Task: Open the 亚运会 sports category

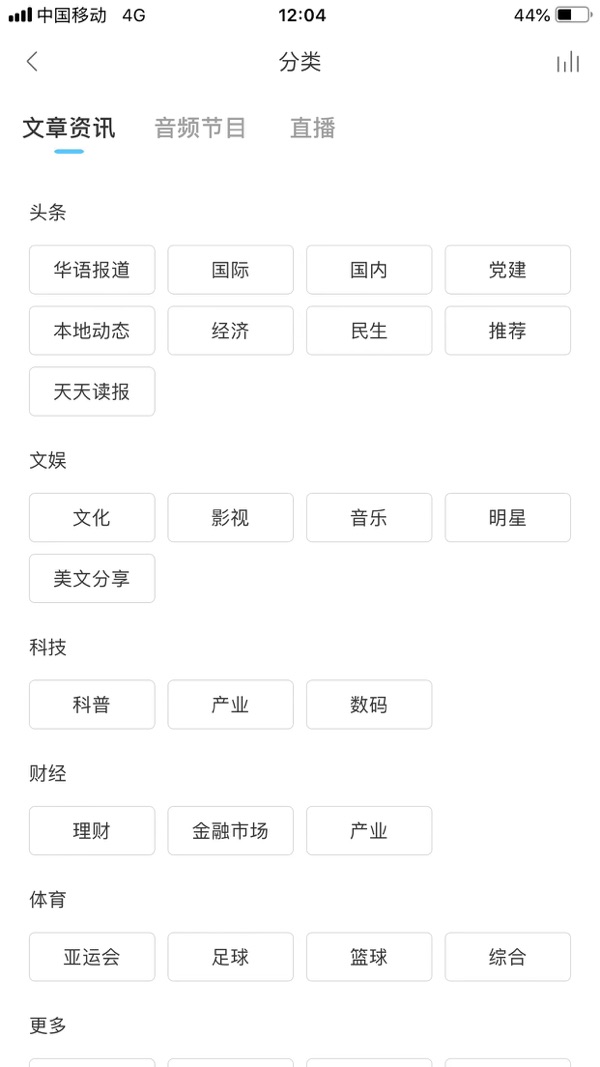Action: pyautogui.click(x=92, y=957)
